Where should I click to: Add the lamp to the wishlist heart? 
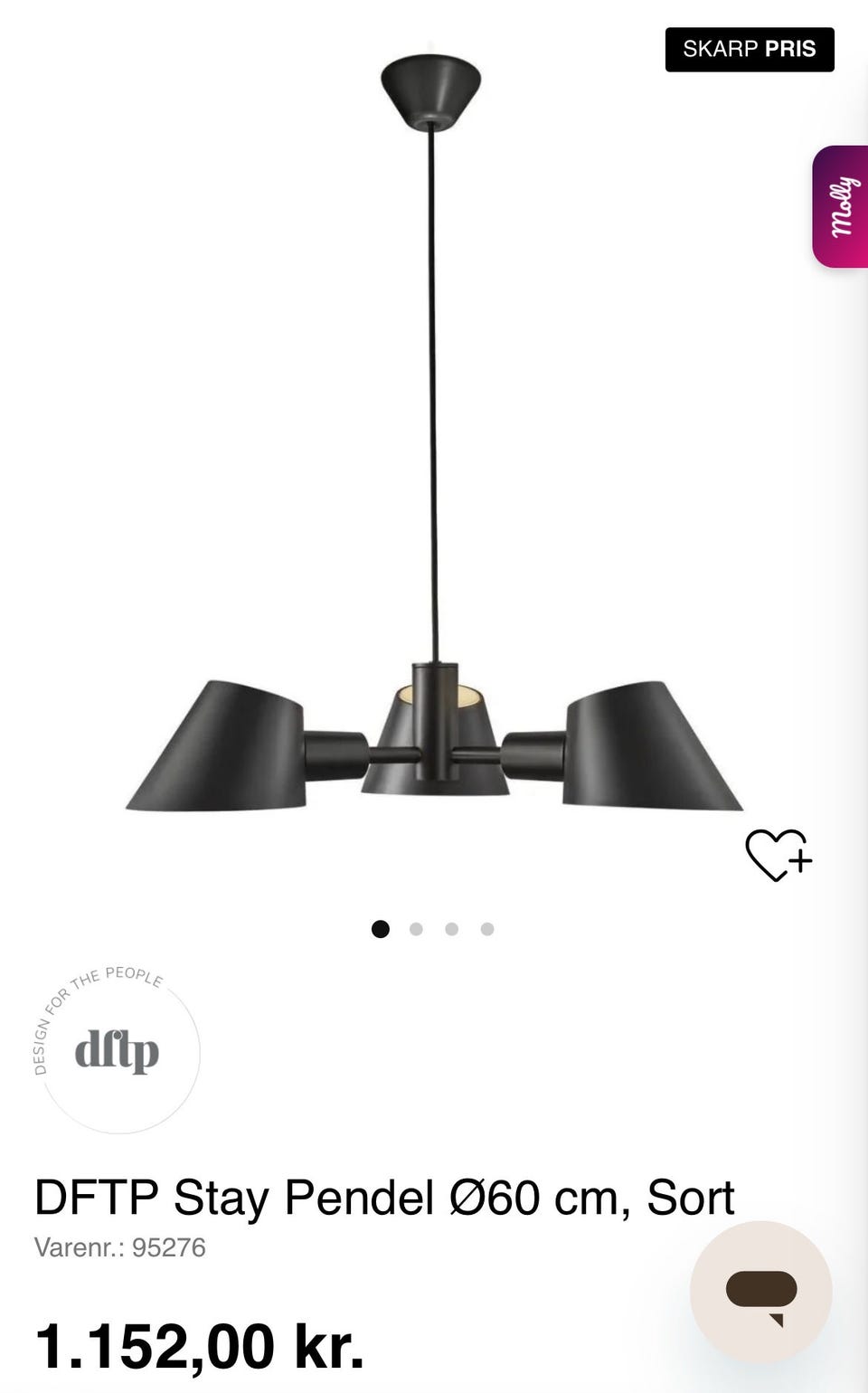(778, 855)
